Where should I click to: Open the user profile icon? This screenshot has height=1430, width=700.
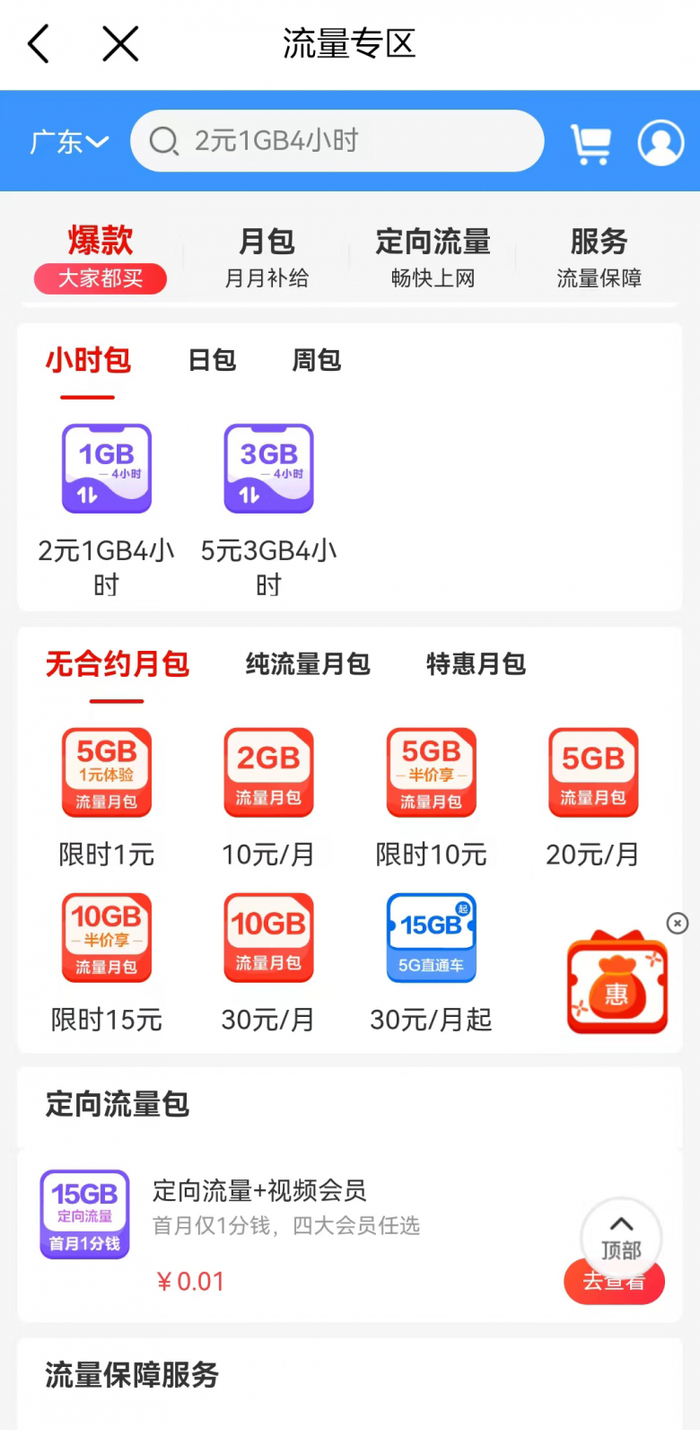click(660, 143)
